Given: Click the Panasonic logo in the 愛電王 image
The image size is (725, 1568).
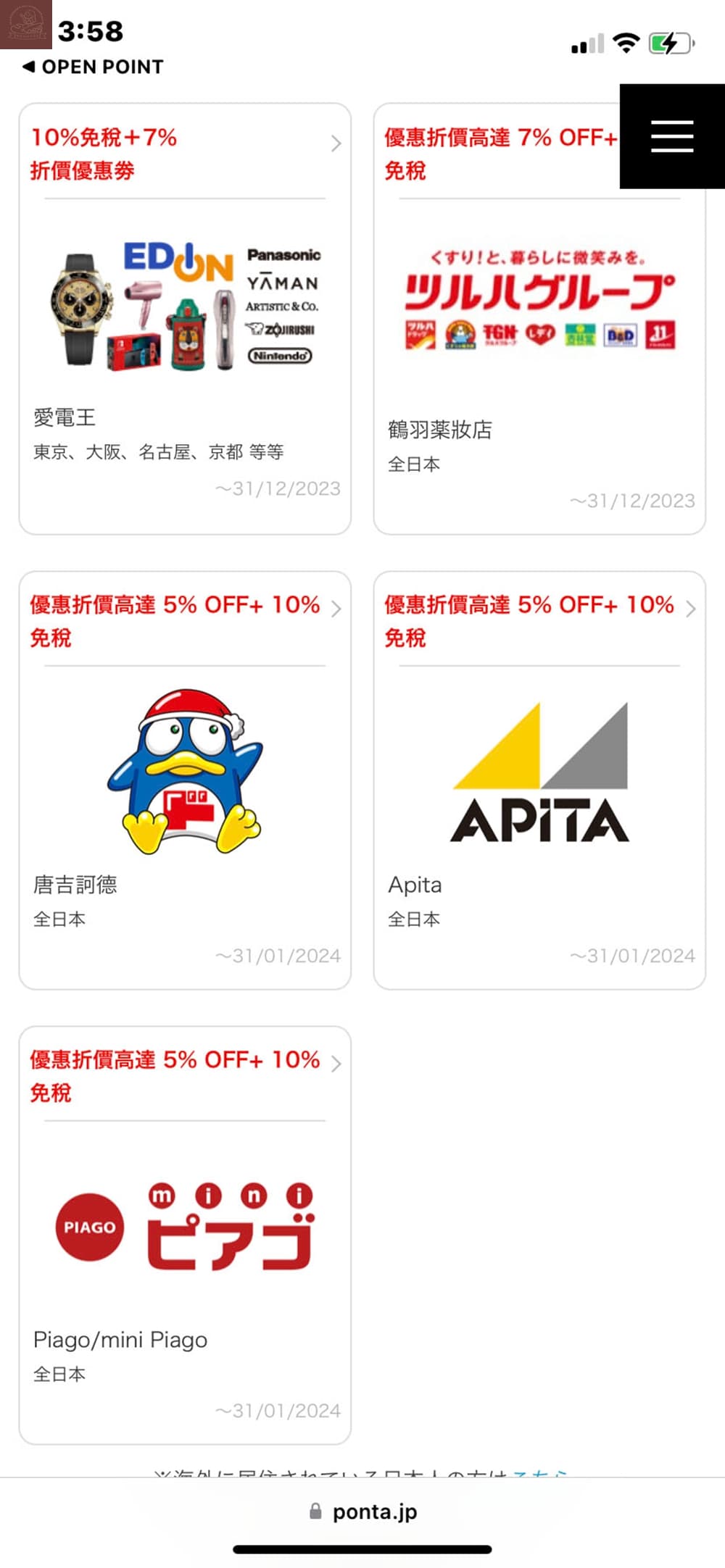Looking at the screenshot, I should pos(285,255).
